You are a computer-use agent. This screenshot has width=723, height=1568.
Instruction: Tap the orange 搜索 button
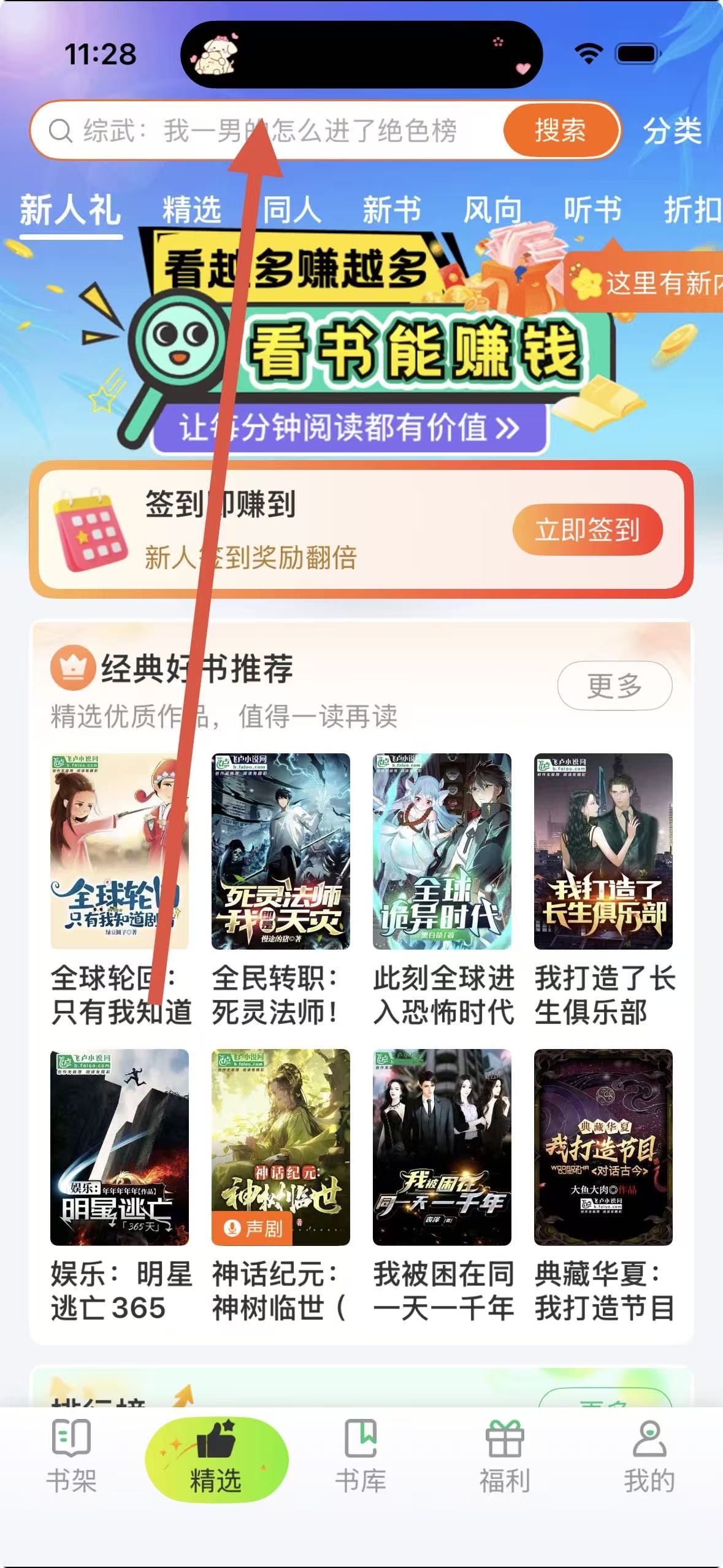click(x=559, y=131)
